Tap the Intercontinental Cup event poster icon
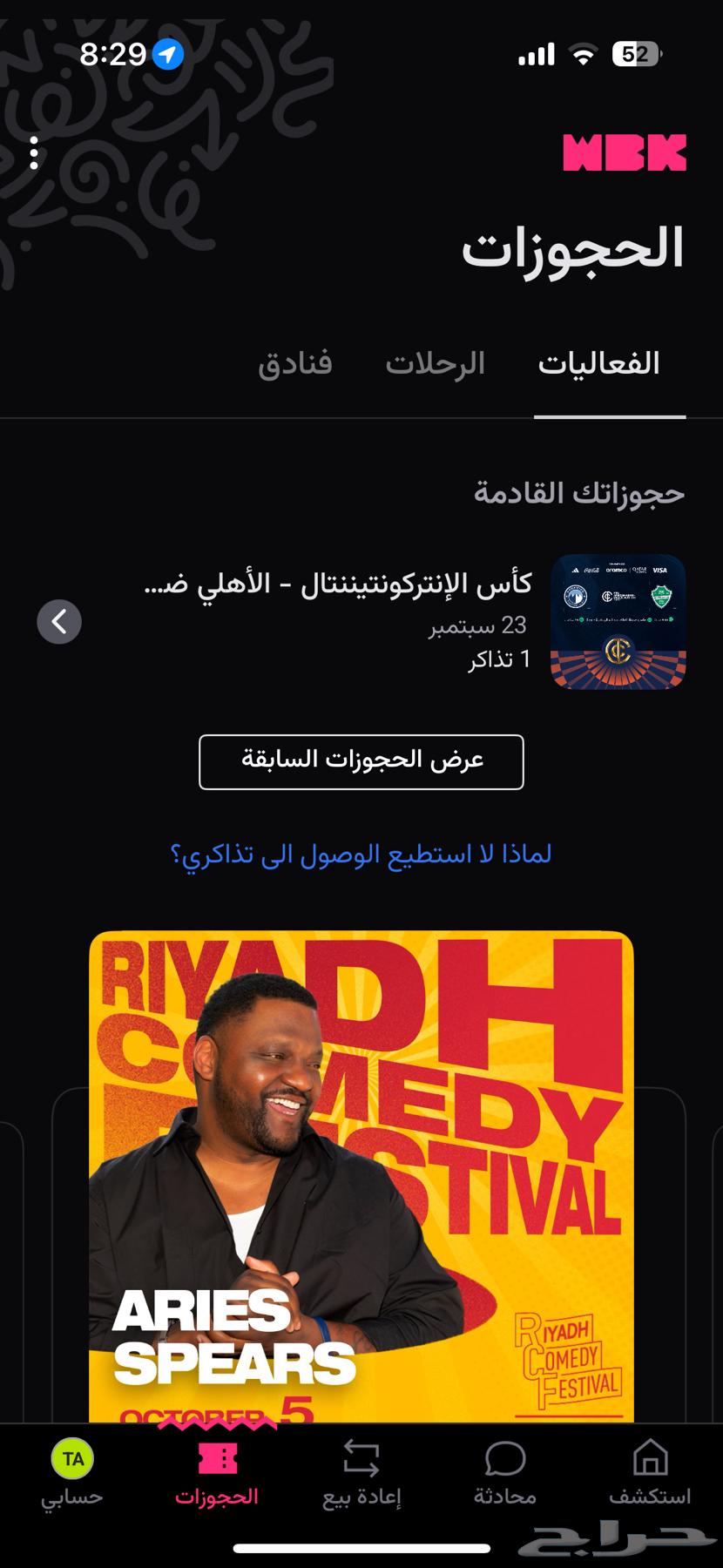The image size is (723, 1568). coord(618,622)
